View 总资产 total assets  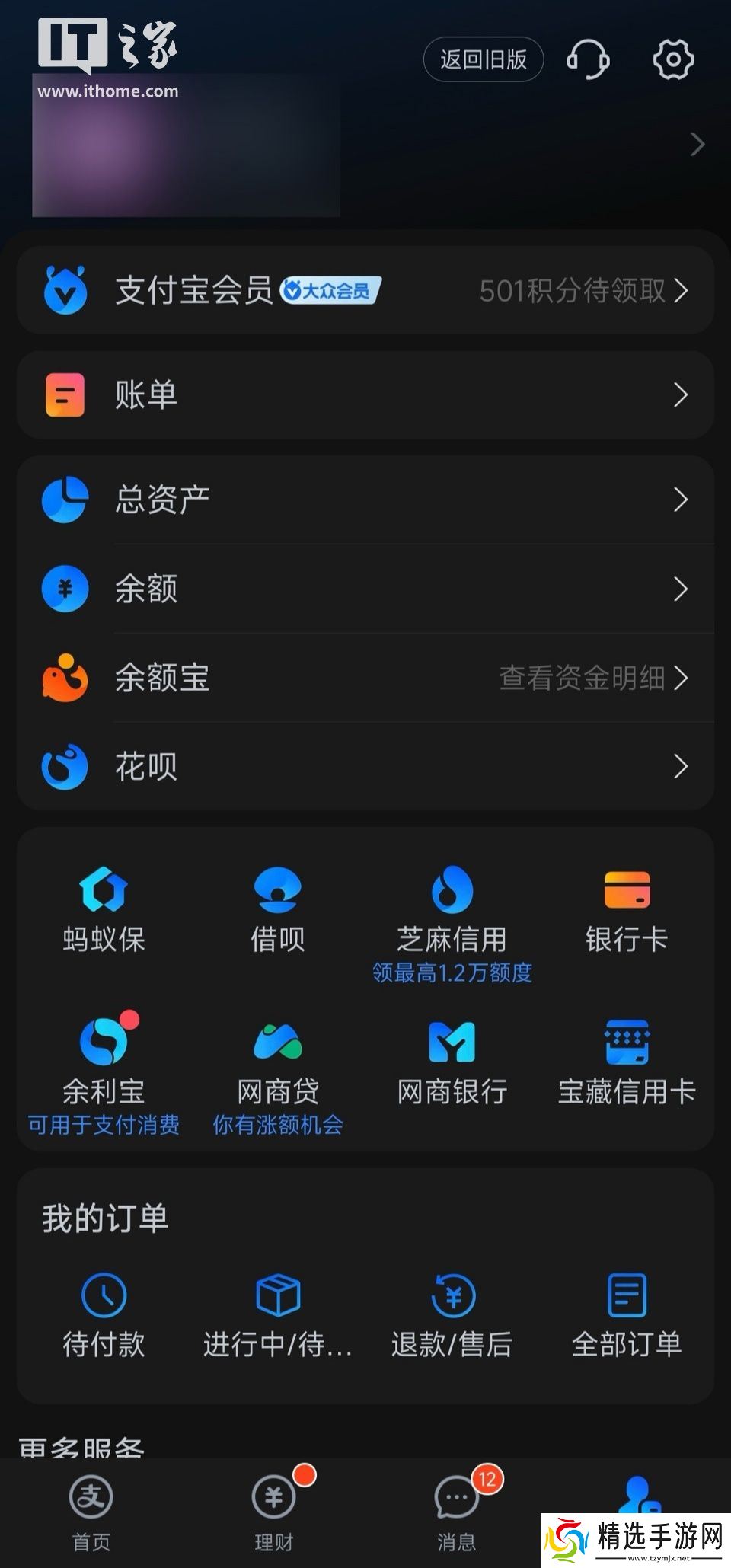click(x=365, y=500)
